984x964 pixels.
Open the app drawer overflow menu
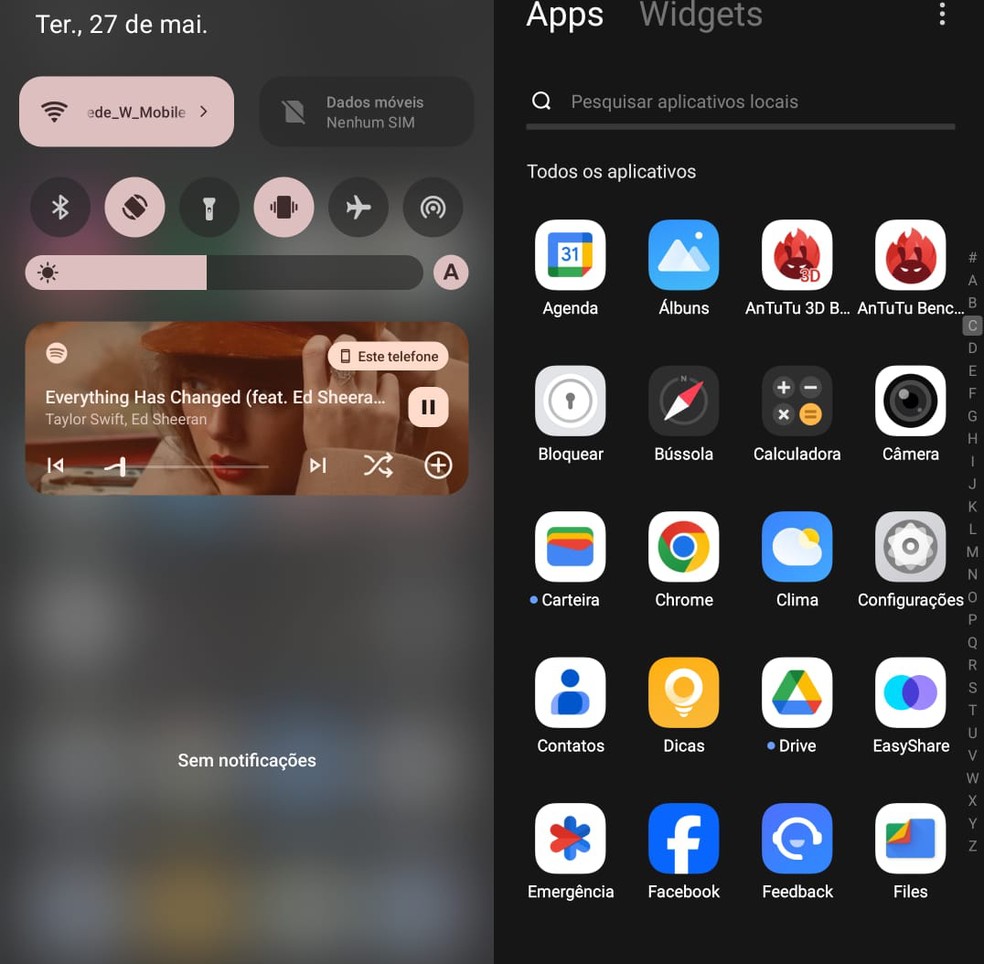[942, 14]
